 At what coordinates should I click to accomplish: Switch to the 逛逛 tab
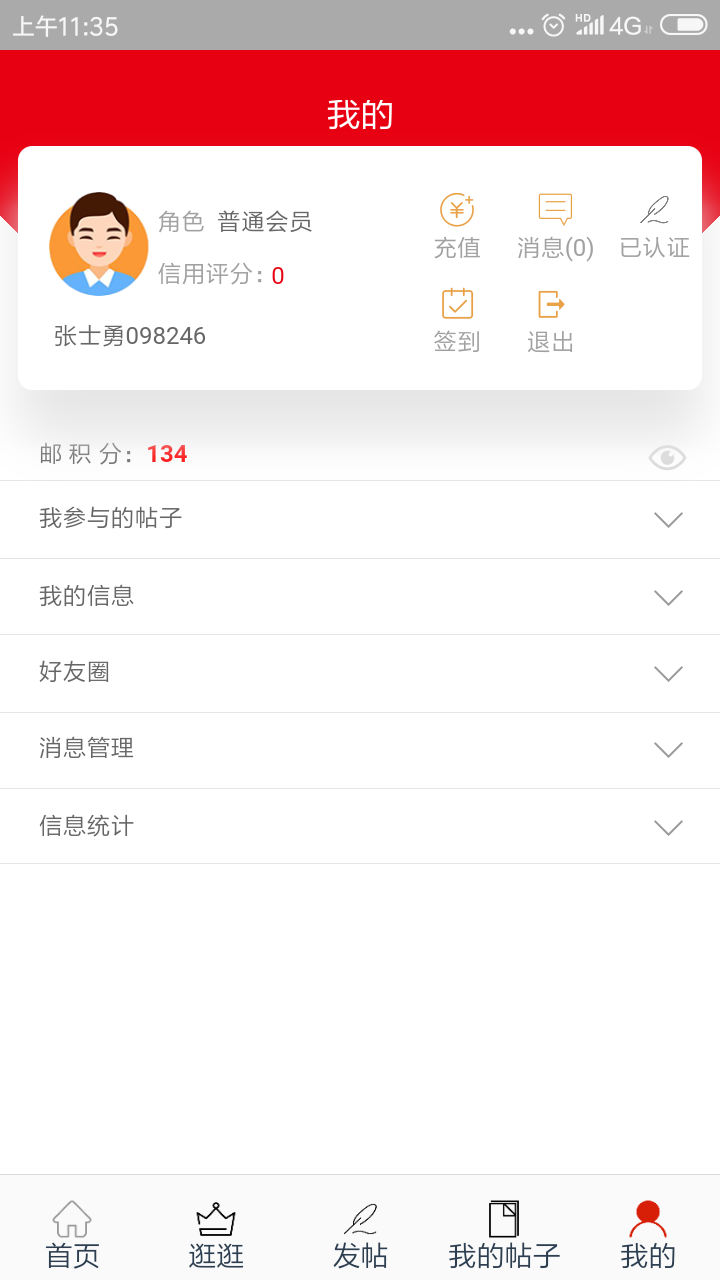(x=216, y=1235)
